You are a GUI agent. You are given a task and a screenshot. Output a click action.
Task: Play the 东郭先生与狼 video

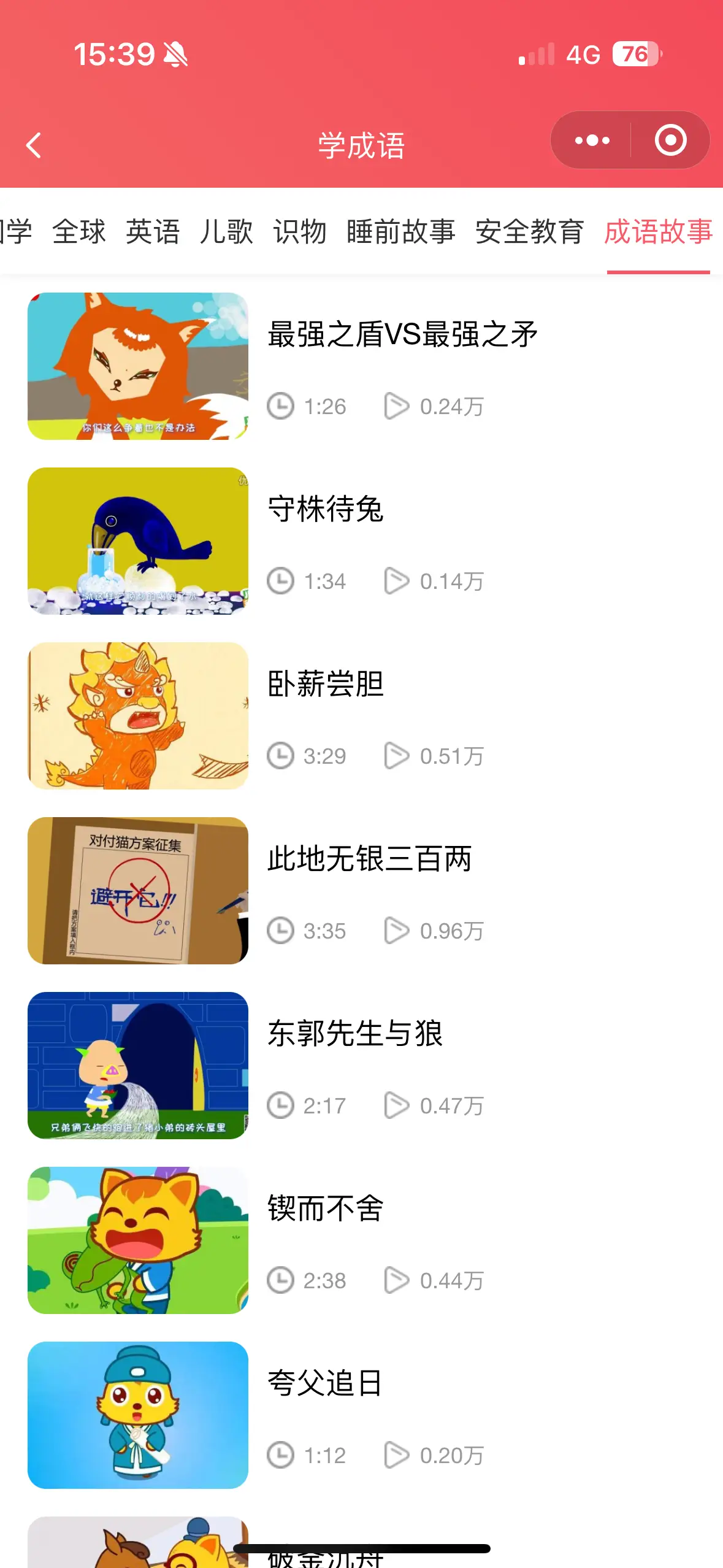(x=138, y=1066)
